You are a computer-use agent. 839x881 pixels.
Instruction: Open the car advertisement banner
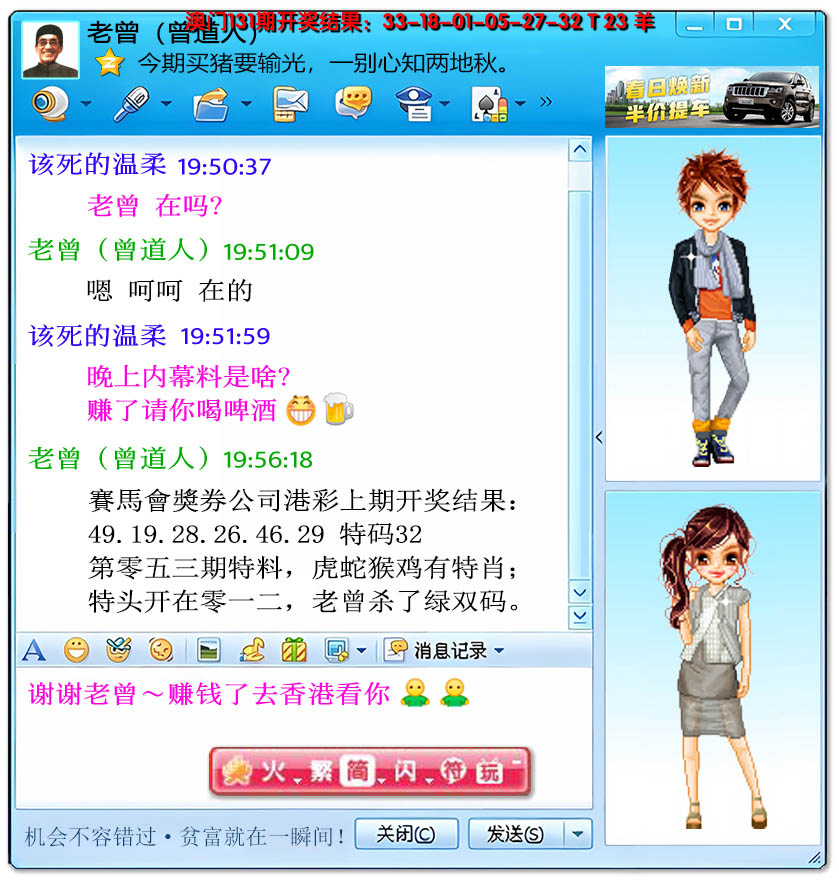(x=711, y=97)
